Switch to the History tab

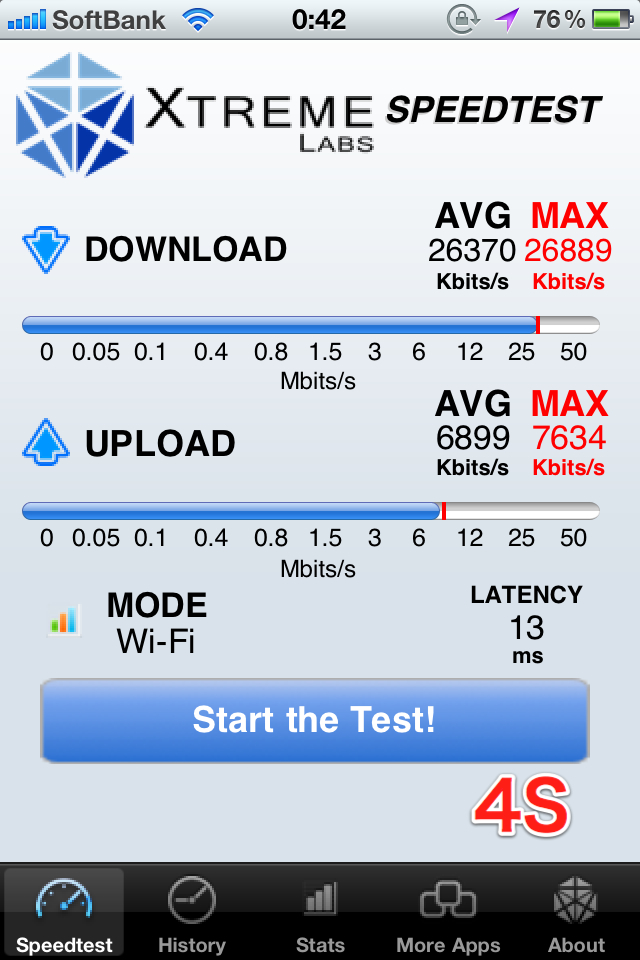[x=192, y=912]
